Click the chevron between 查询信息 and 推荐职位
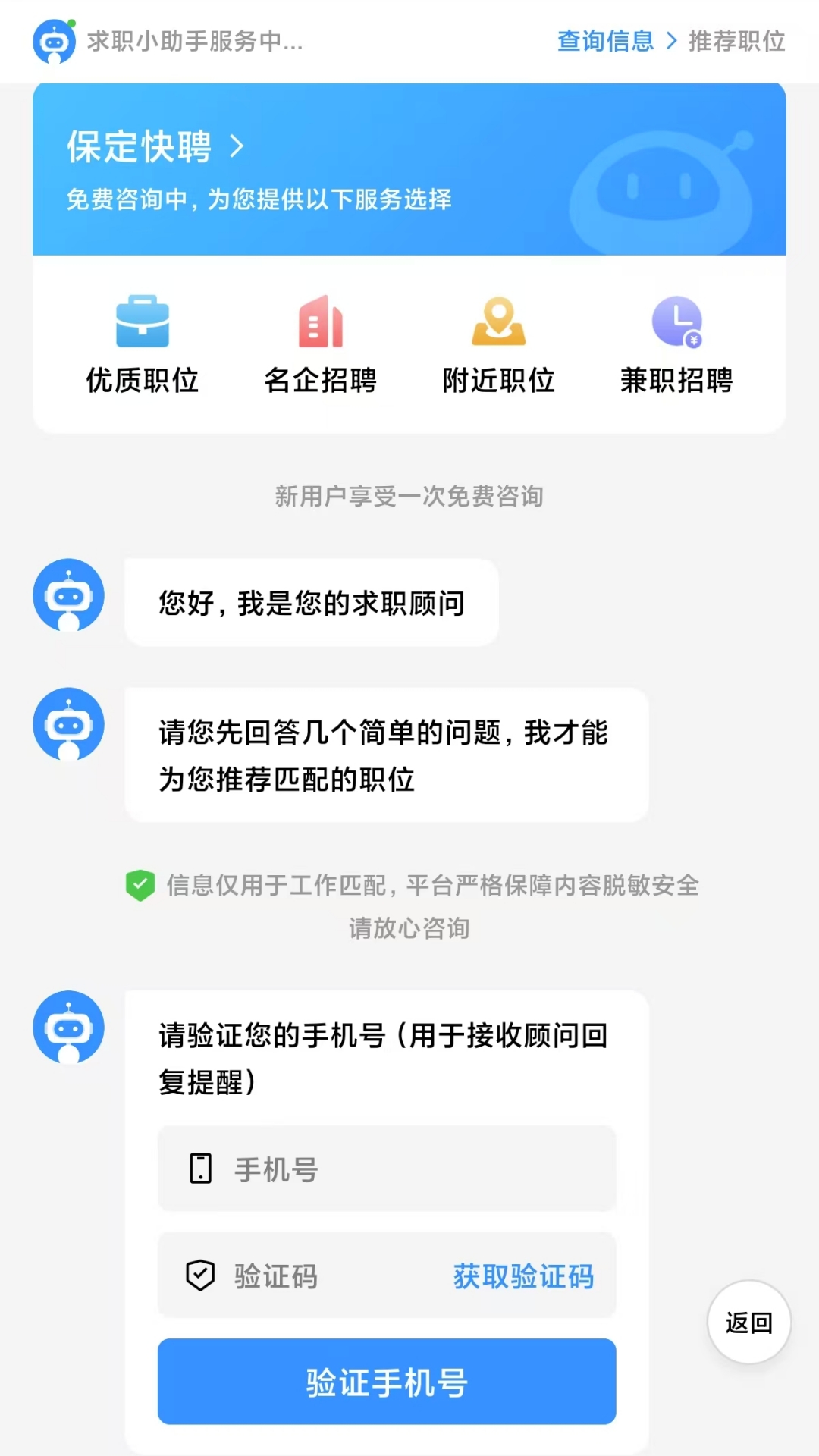 coord(670,41)
